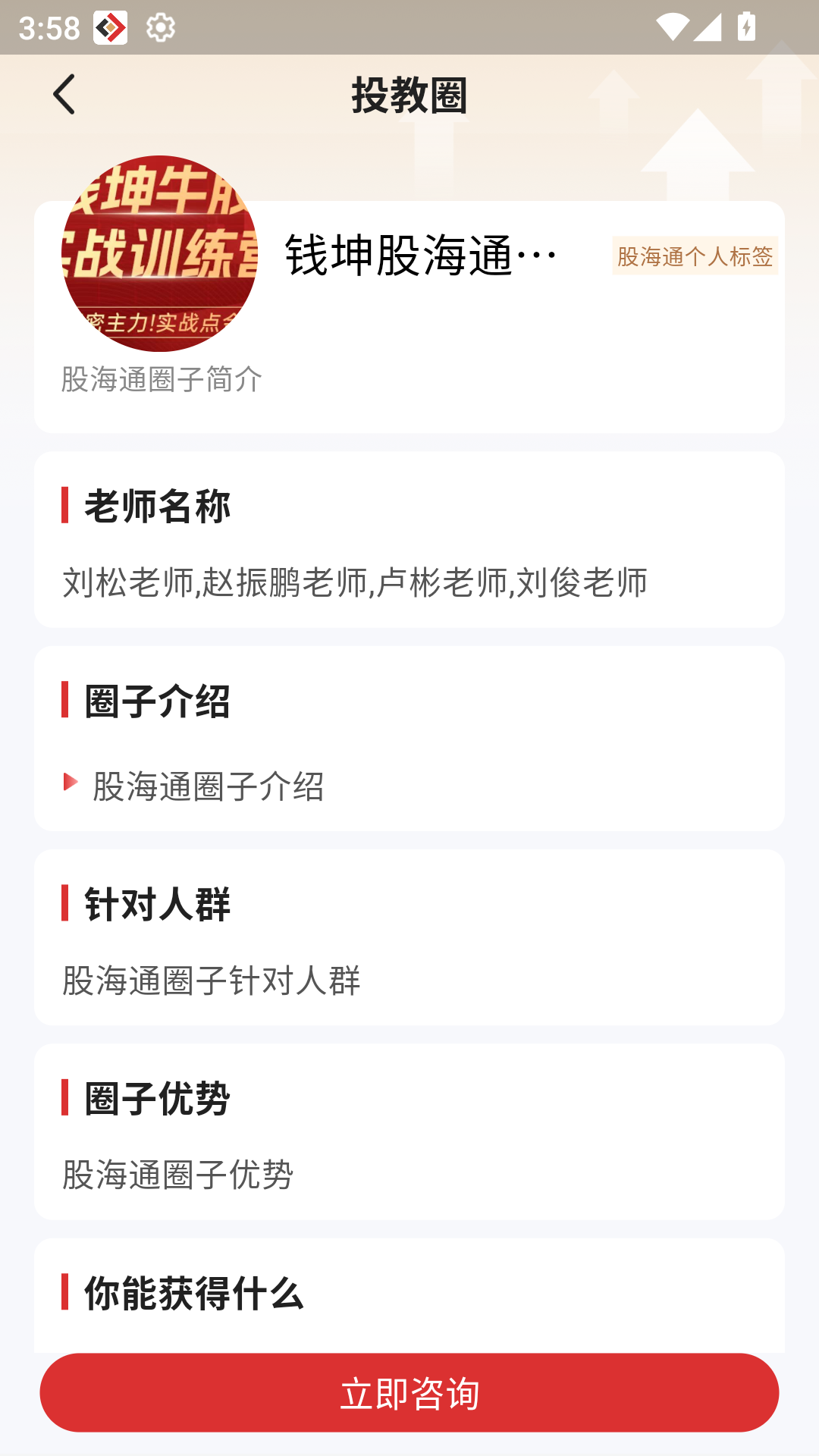
Task: Tap the 股海通圈子简介 description text
Action: pos(158,378)
